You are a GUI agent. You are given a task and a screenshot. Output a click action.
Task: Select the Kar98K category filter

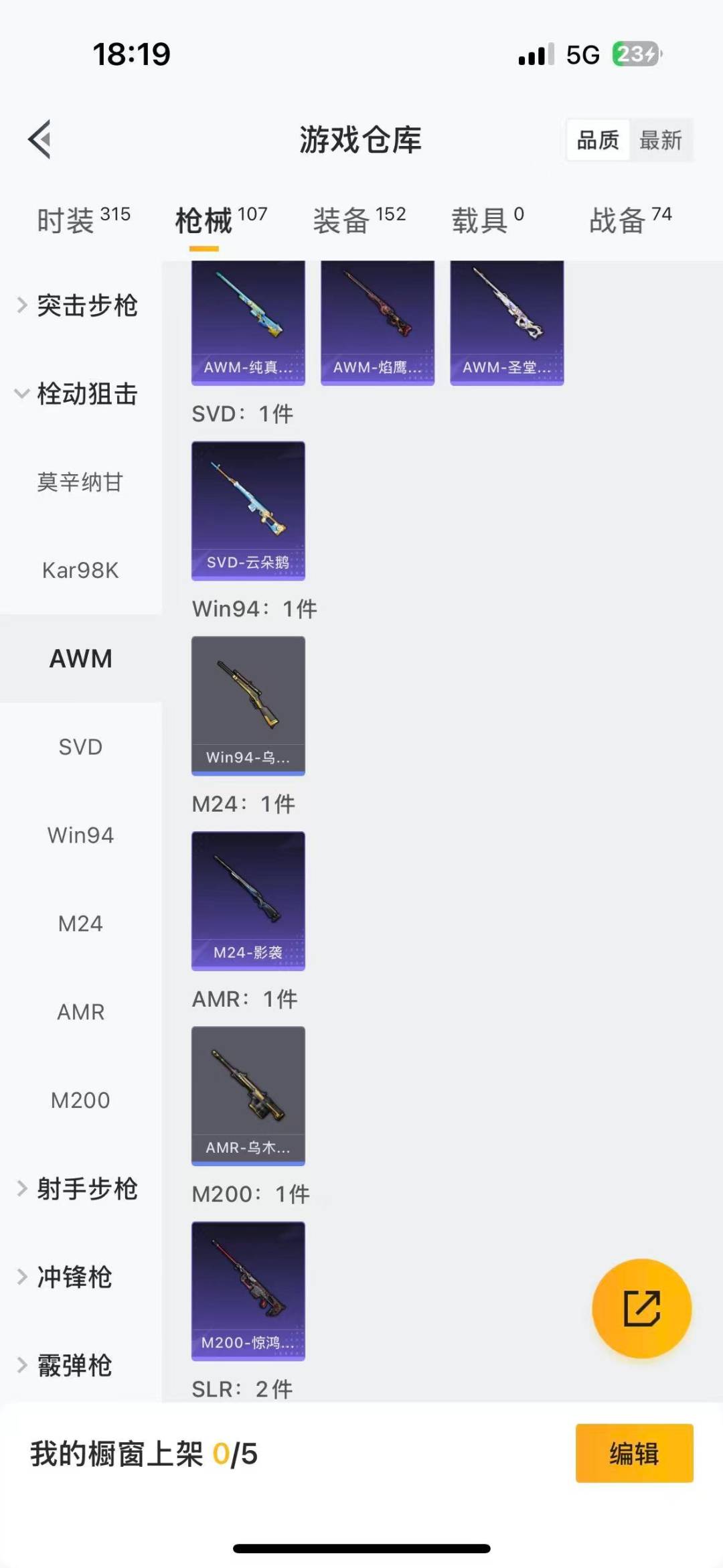pos(80,570)
